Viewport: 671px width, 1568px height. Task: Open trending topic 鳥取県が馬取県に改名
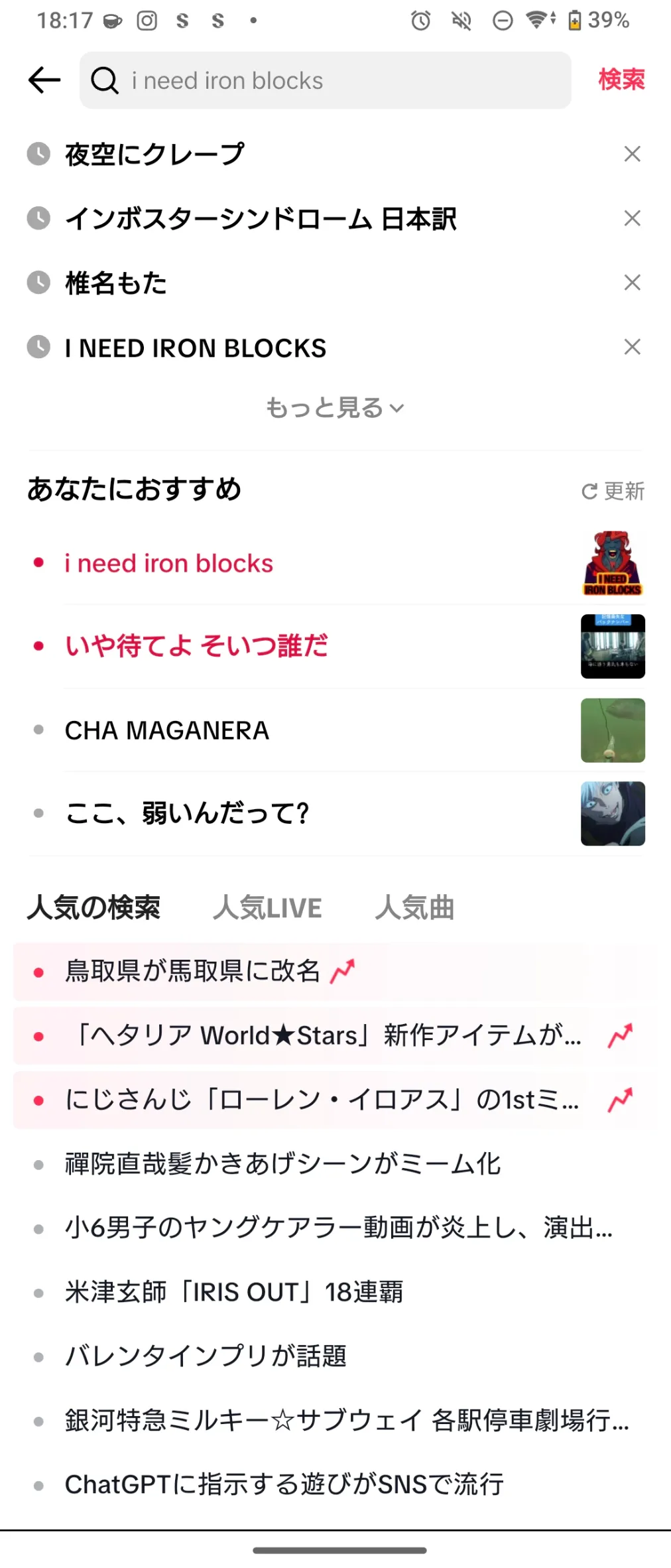192,972
